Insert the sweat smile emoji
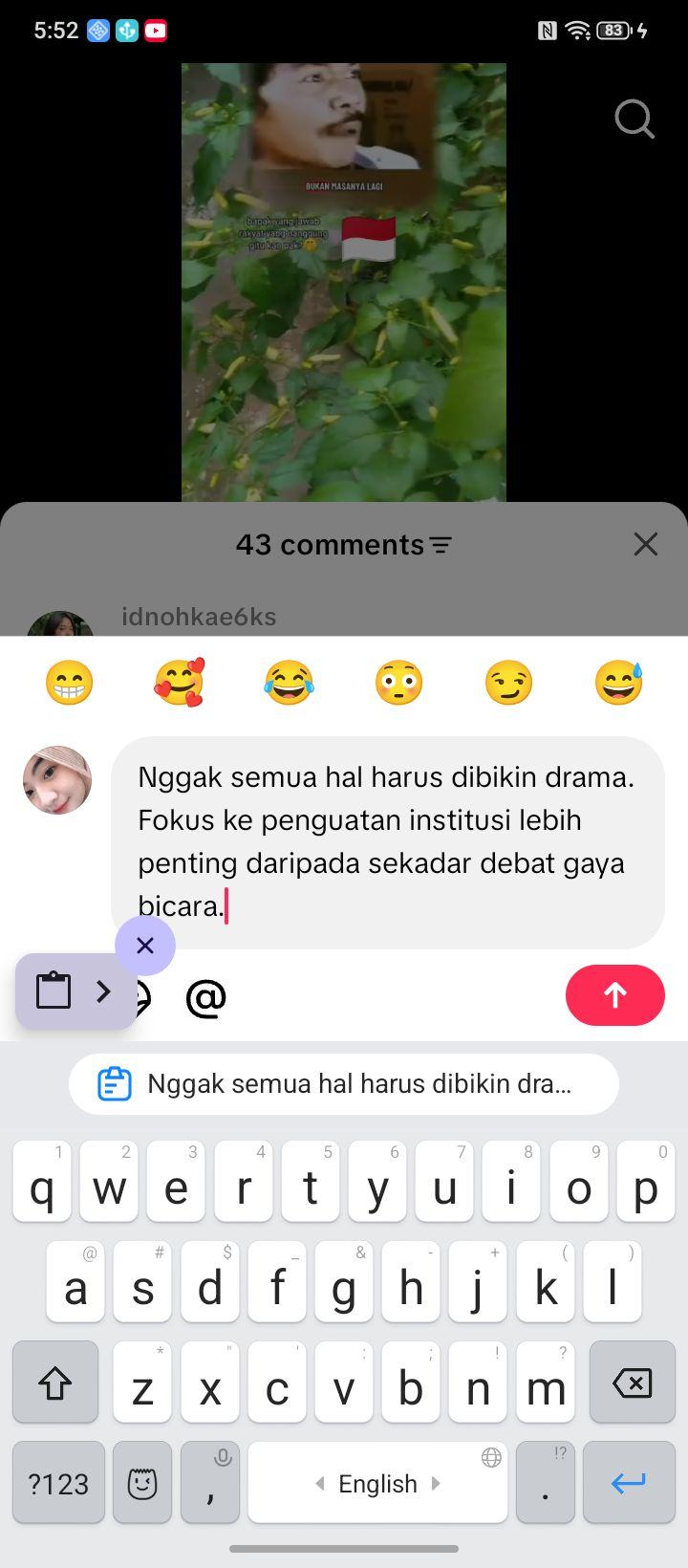This screenshot has height=1568, width=688. pyautogui.click(x=618, y=683)
